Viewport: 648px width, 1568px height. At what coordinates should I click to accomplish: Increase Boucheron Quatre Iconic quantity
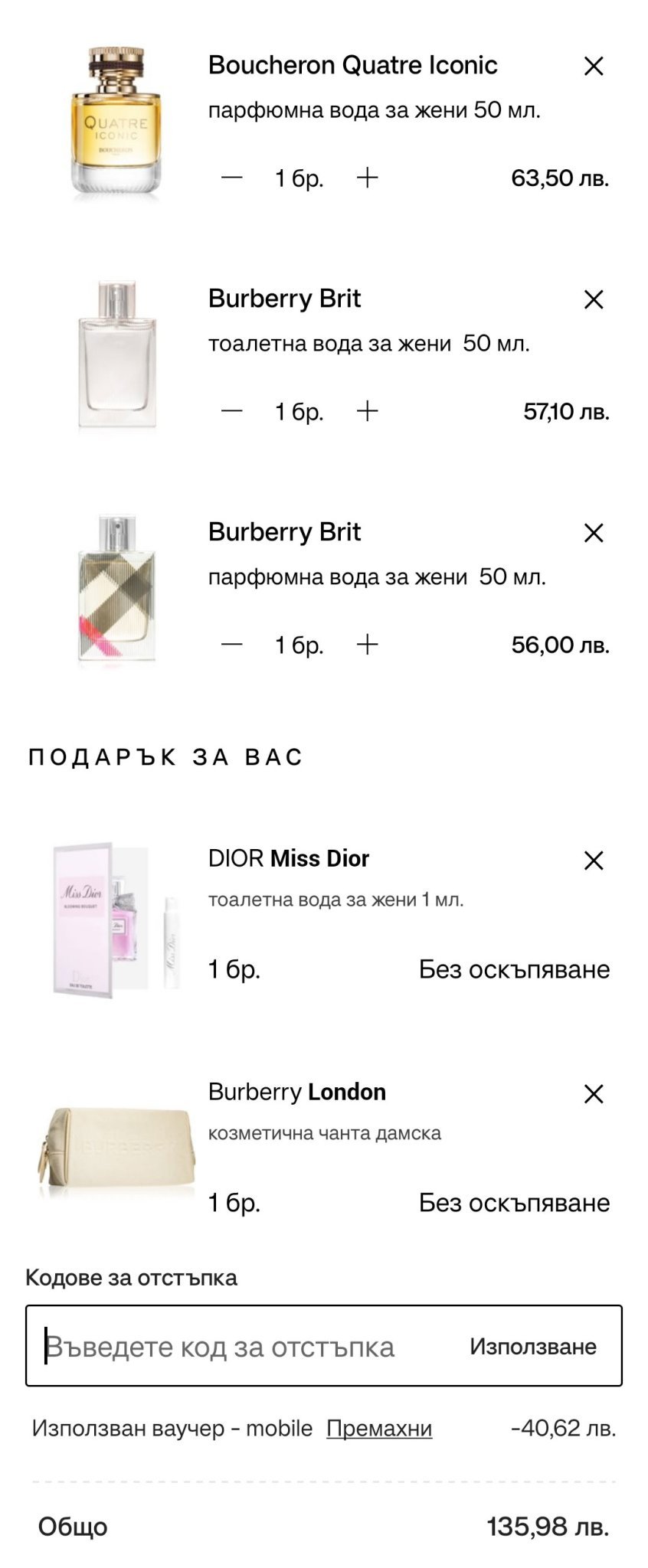[x=368, y=178]
